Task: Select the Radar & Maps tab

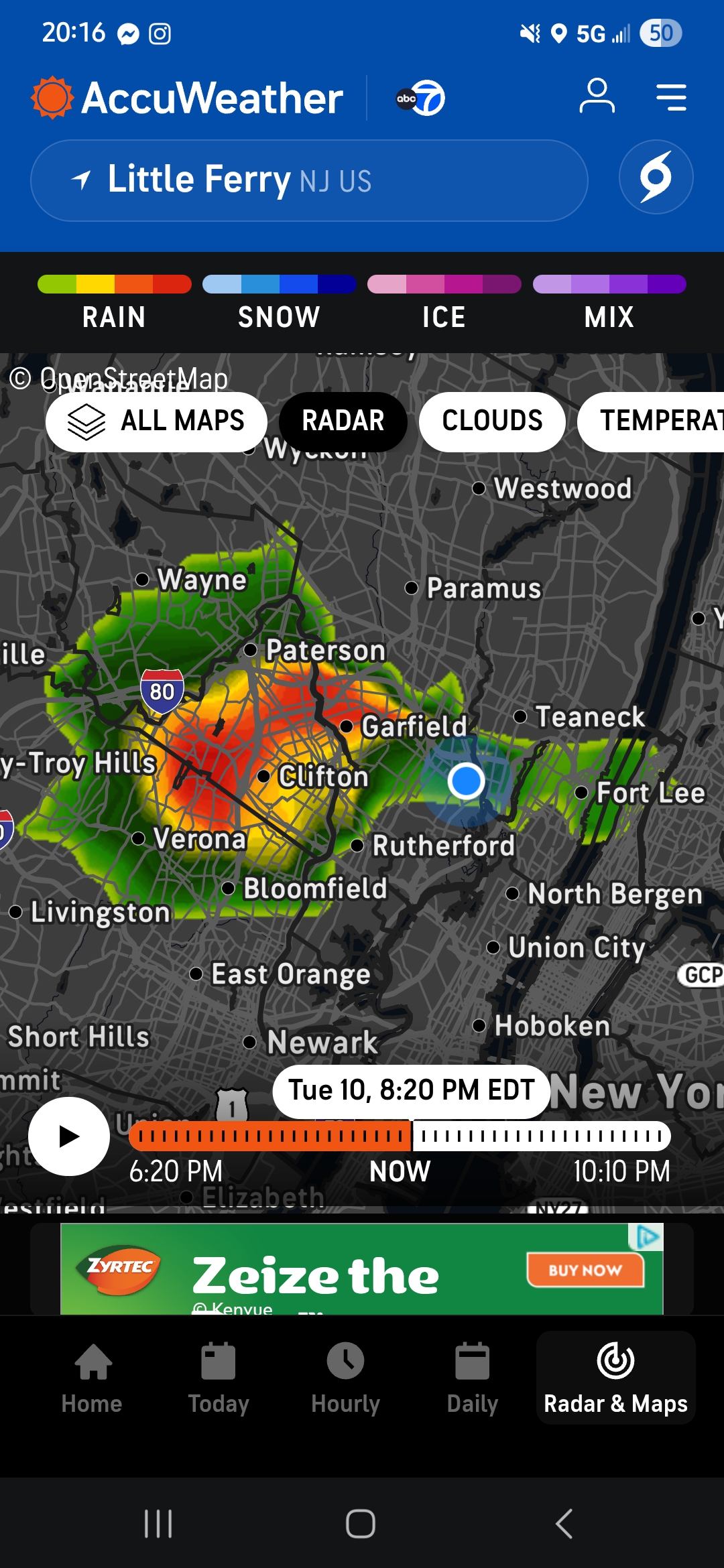Action: pos(615,1378)
